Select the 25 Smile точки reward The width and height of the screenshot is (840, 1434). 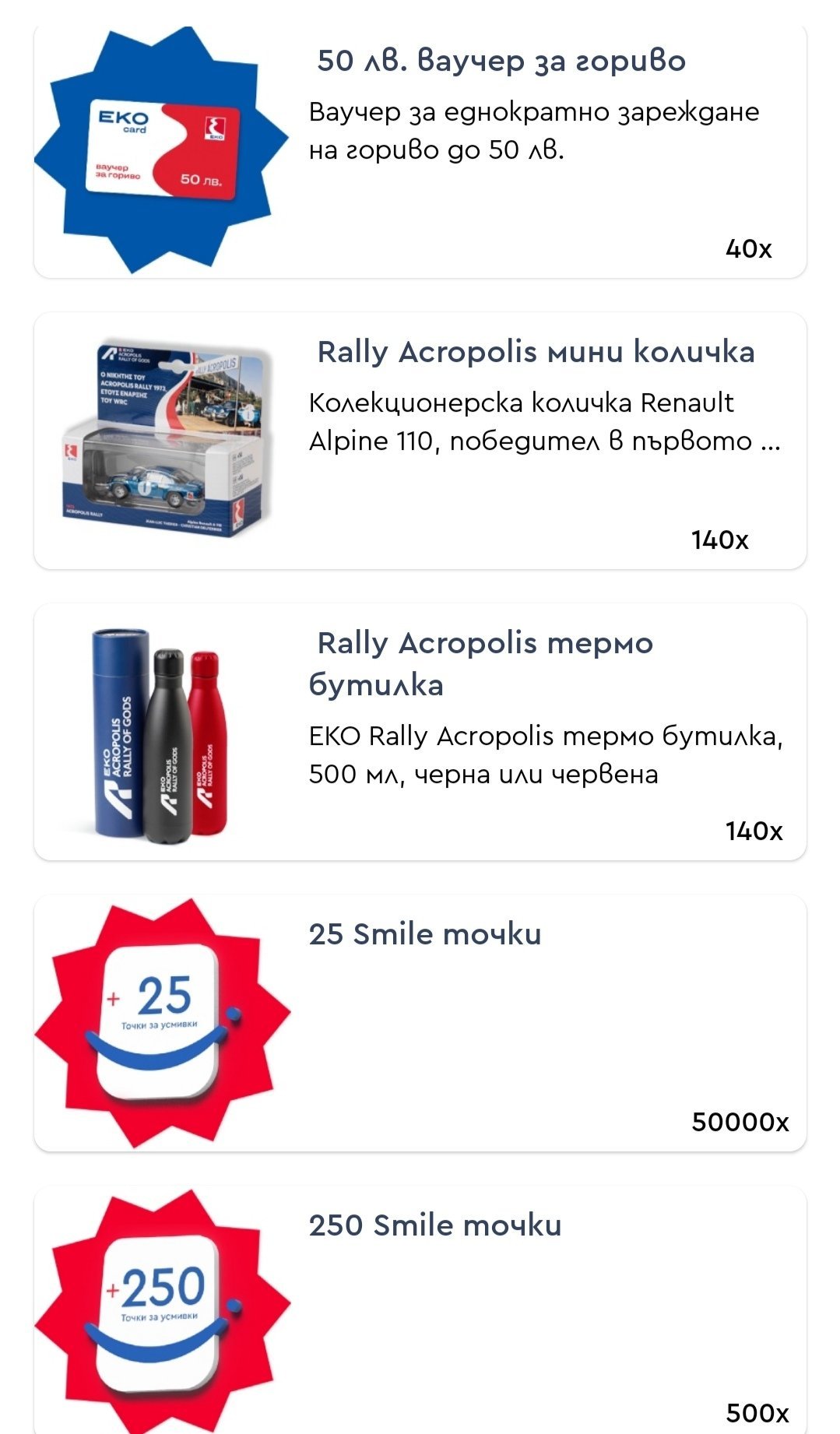tap(420, 1023)
